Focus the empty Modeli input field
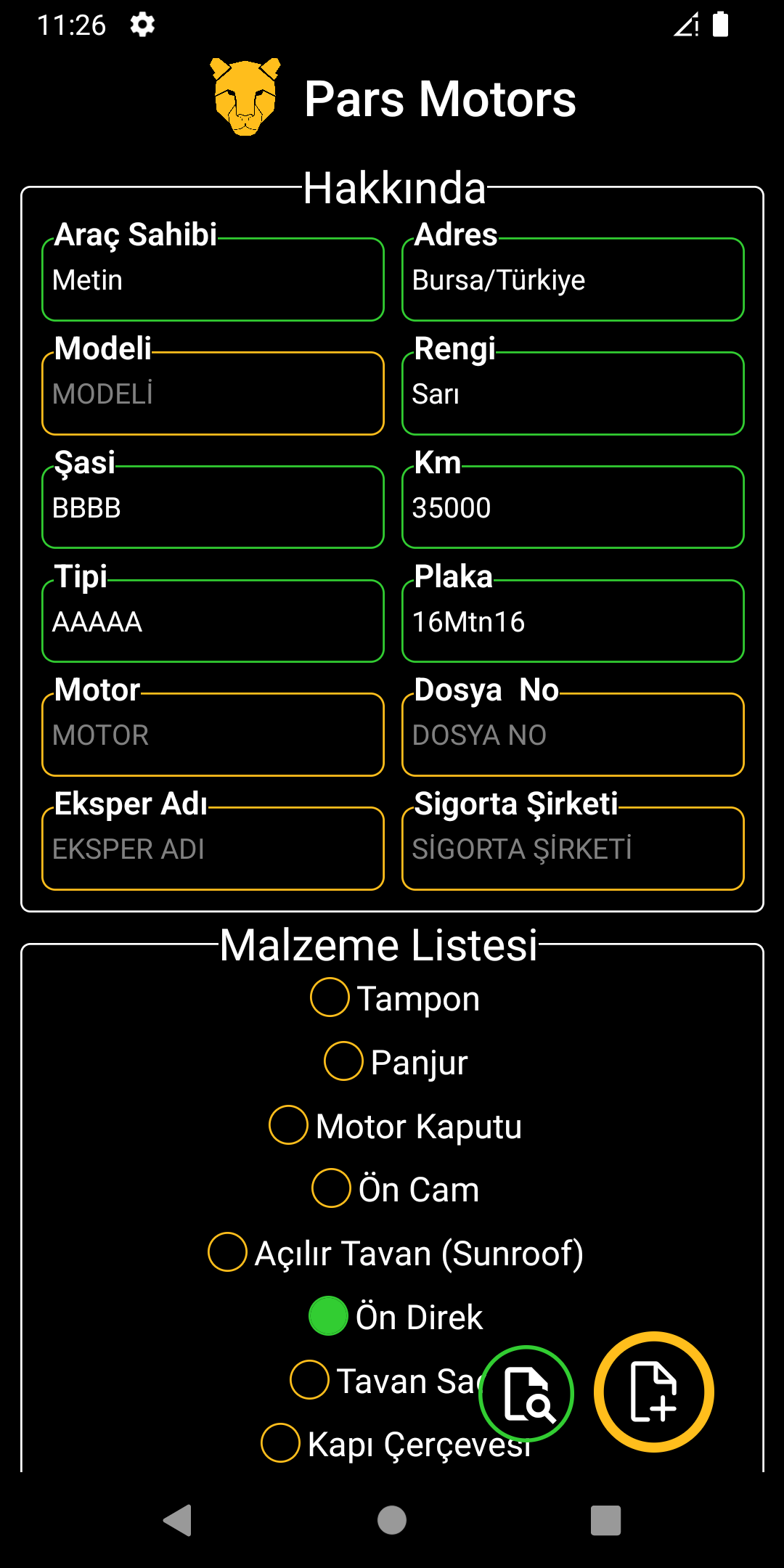The height and width of the screenshot is (1568, 784). click(213, 393)
